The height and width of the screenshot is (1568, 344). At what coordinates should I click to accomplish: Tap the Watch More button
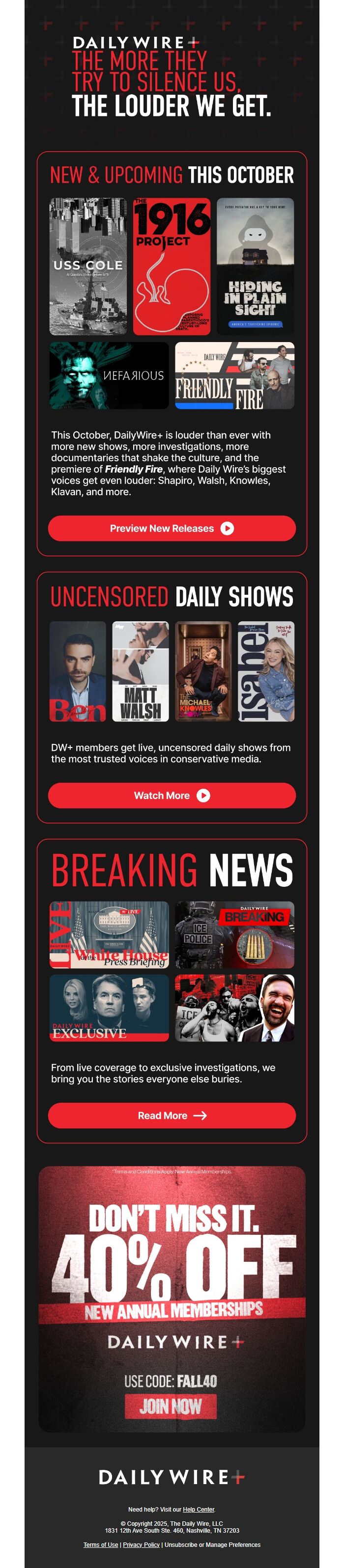(x=172, y=795)
